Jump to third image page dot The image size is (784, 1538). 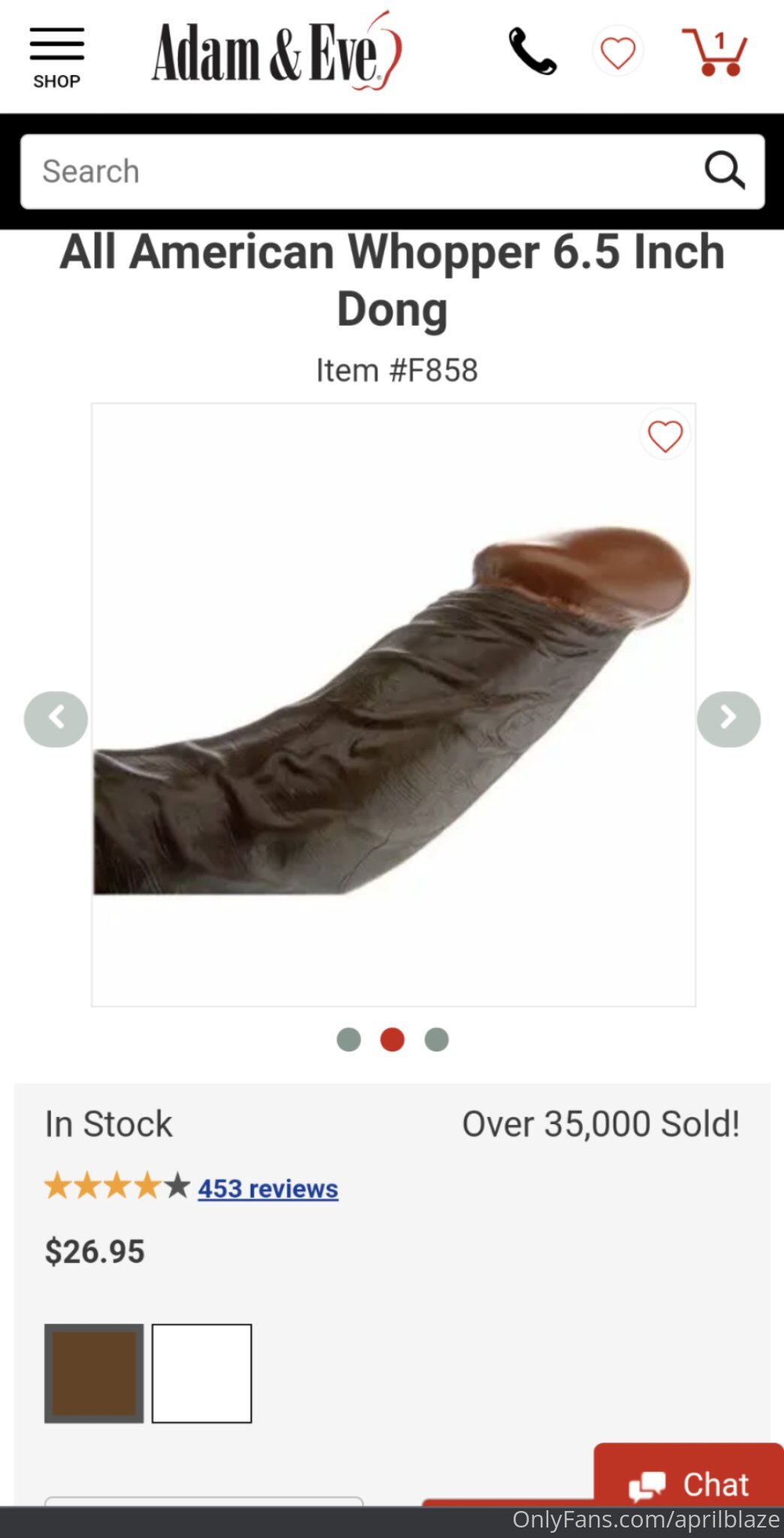[436, 1039]
